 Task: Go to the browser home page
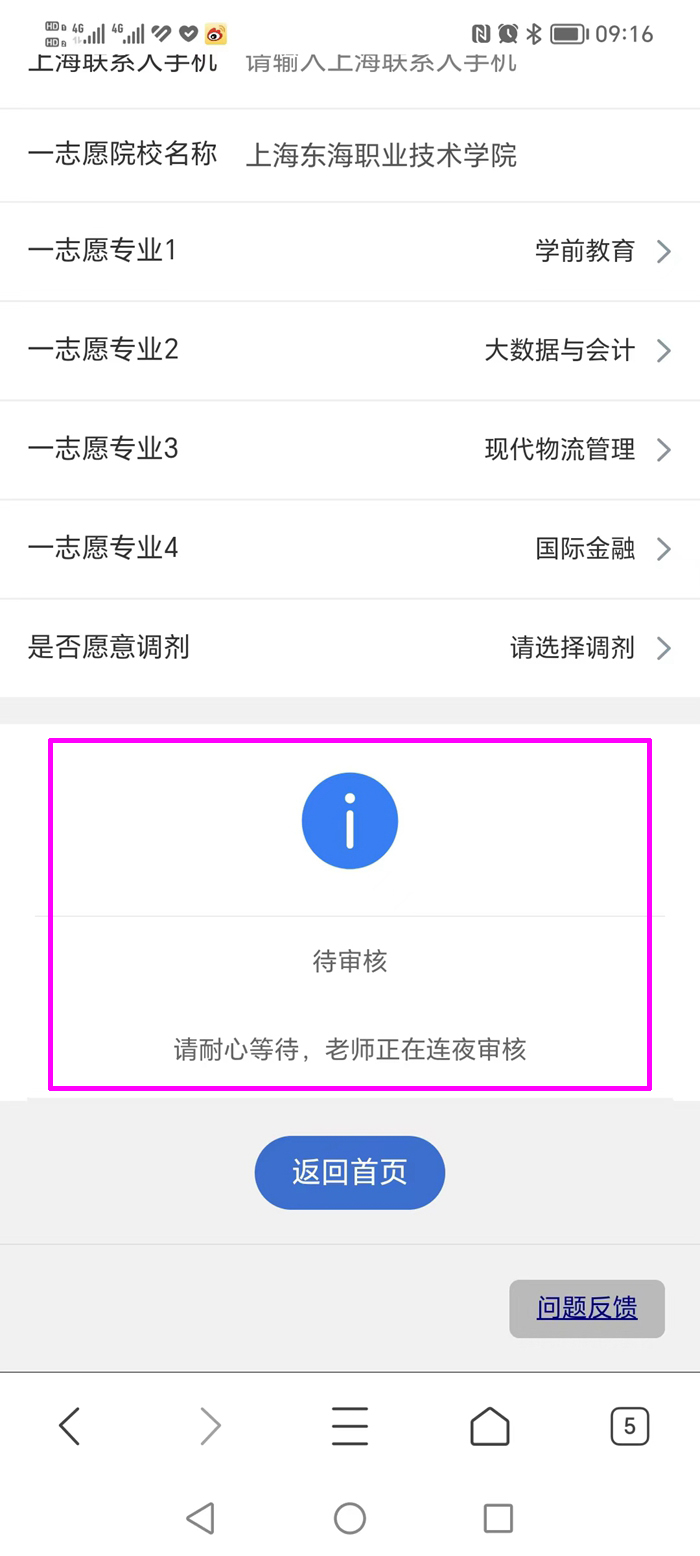tap(490, 1426)
